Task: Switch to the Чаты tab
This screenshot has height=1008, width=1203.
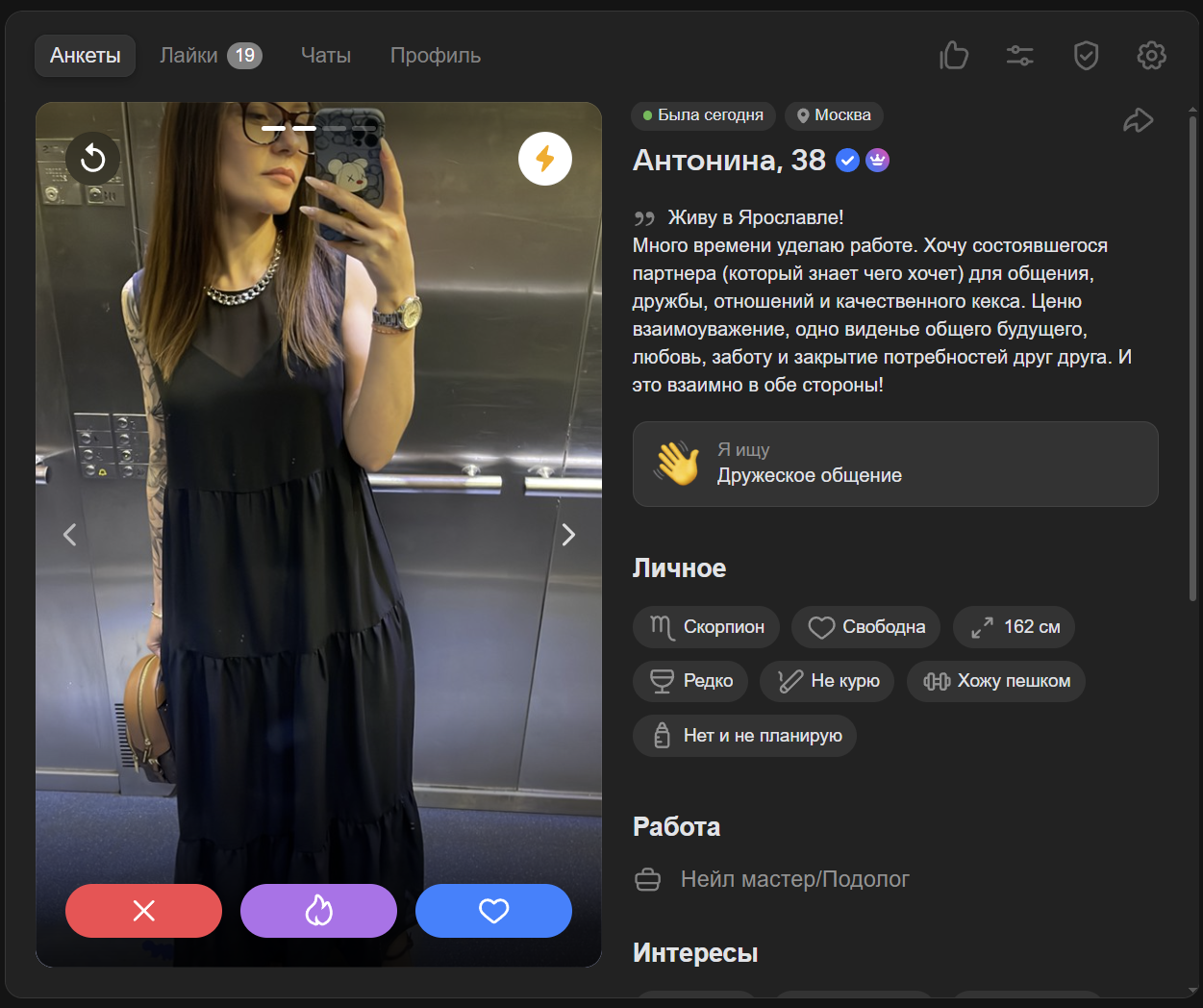Action: [x=326, y=56]
